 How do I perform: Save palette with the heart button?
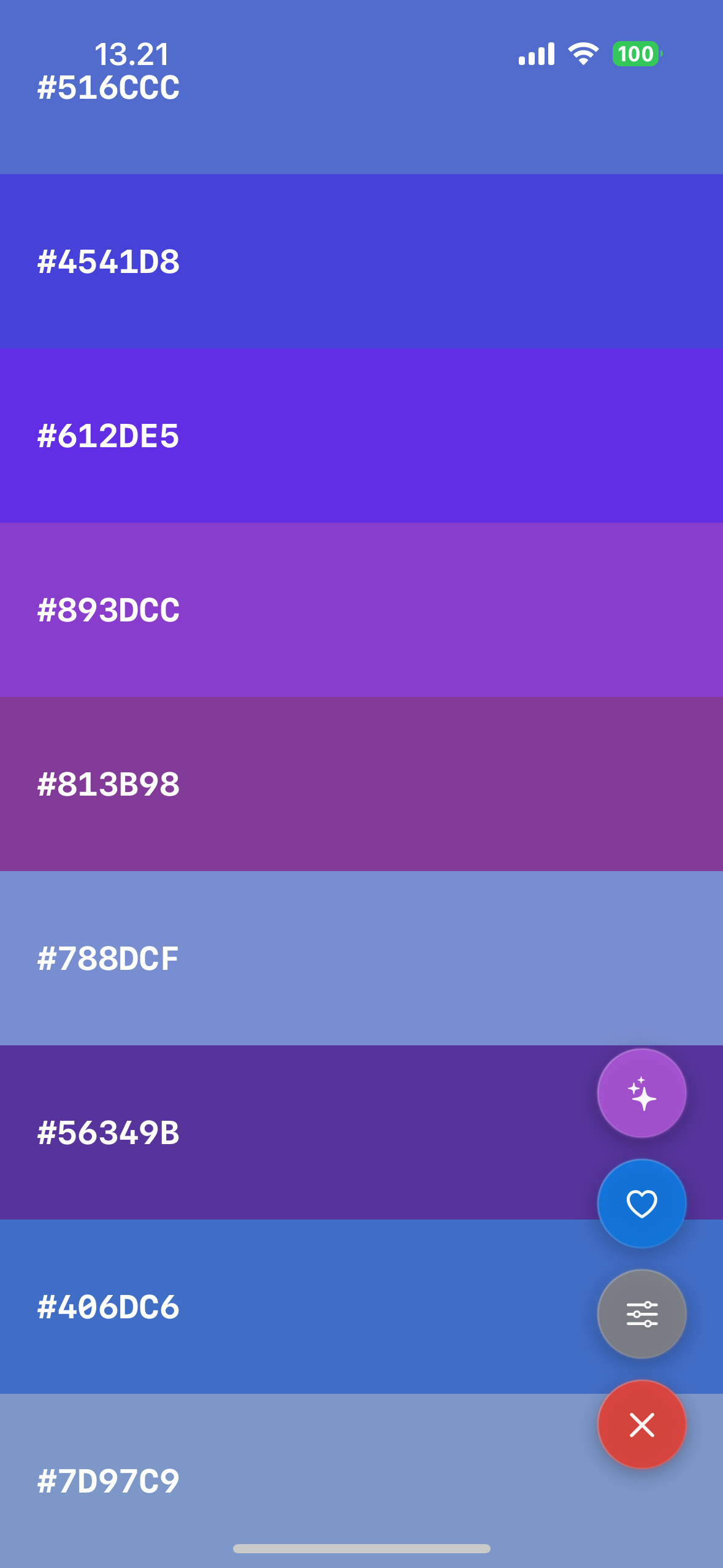(x=641, y=1204)
